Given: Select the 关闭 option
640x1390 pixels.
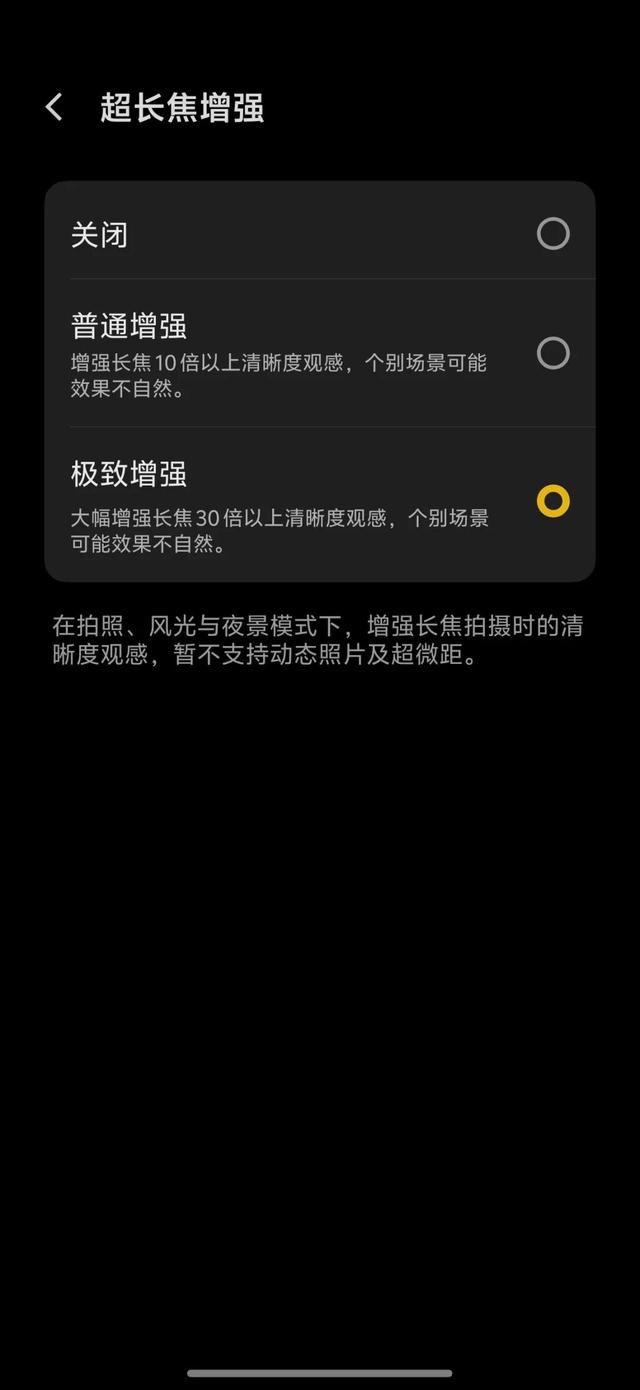Looking at the screenshot, I should [552, 234].
